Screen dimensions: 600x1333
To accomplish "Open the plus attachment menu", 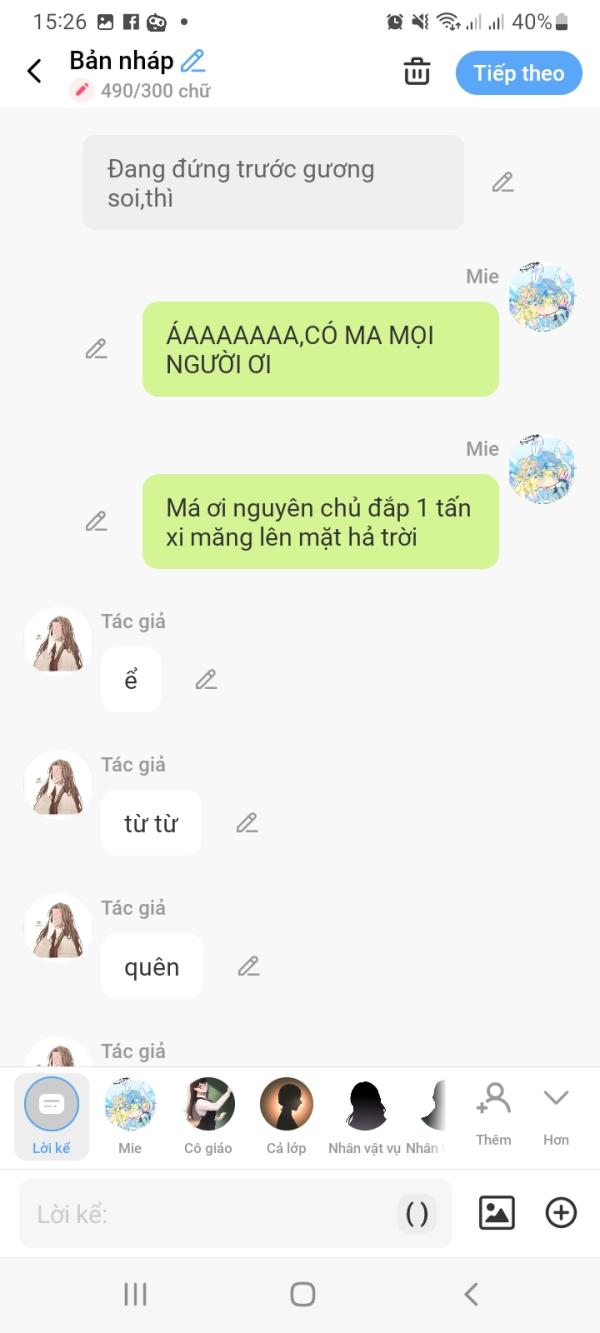I will [x=561, y=1213].
